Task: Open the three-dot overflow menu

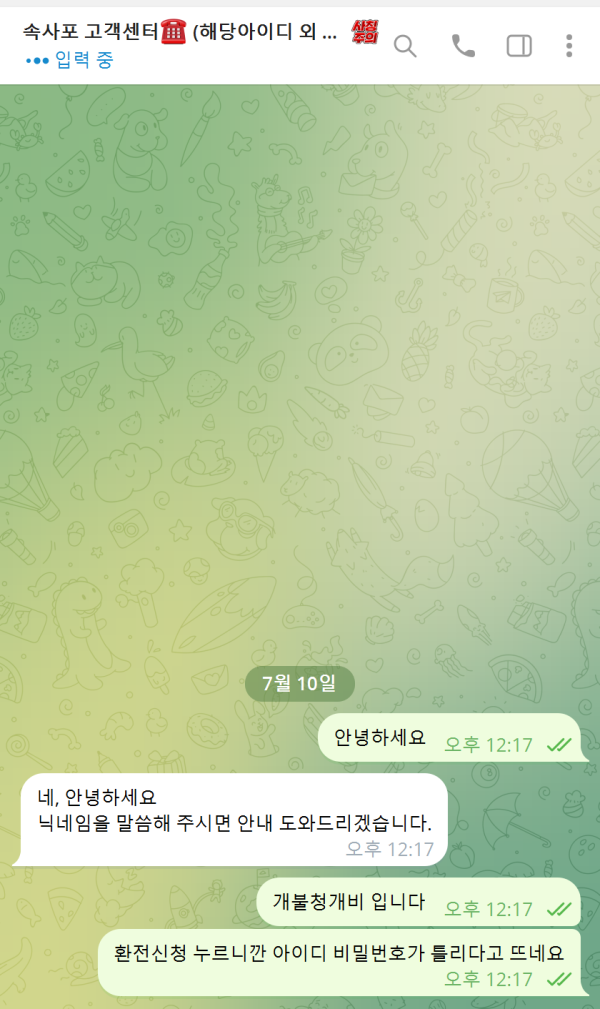Action: [569, 46]
